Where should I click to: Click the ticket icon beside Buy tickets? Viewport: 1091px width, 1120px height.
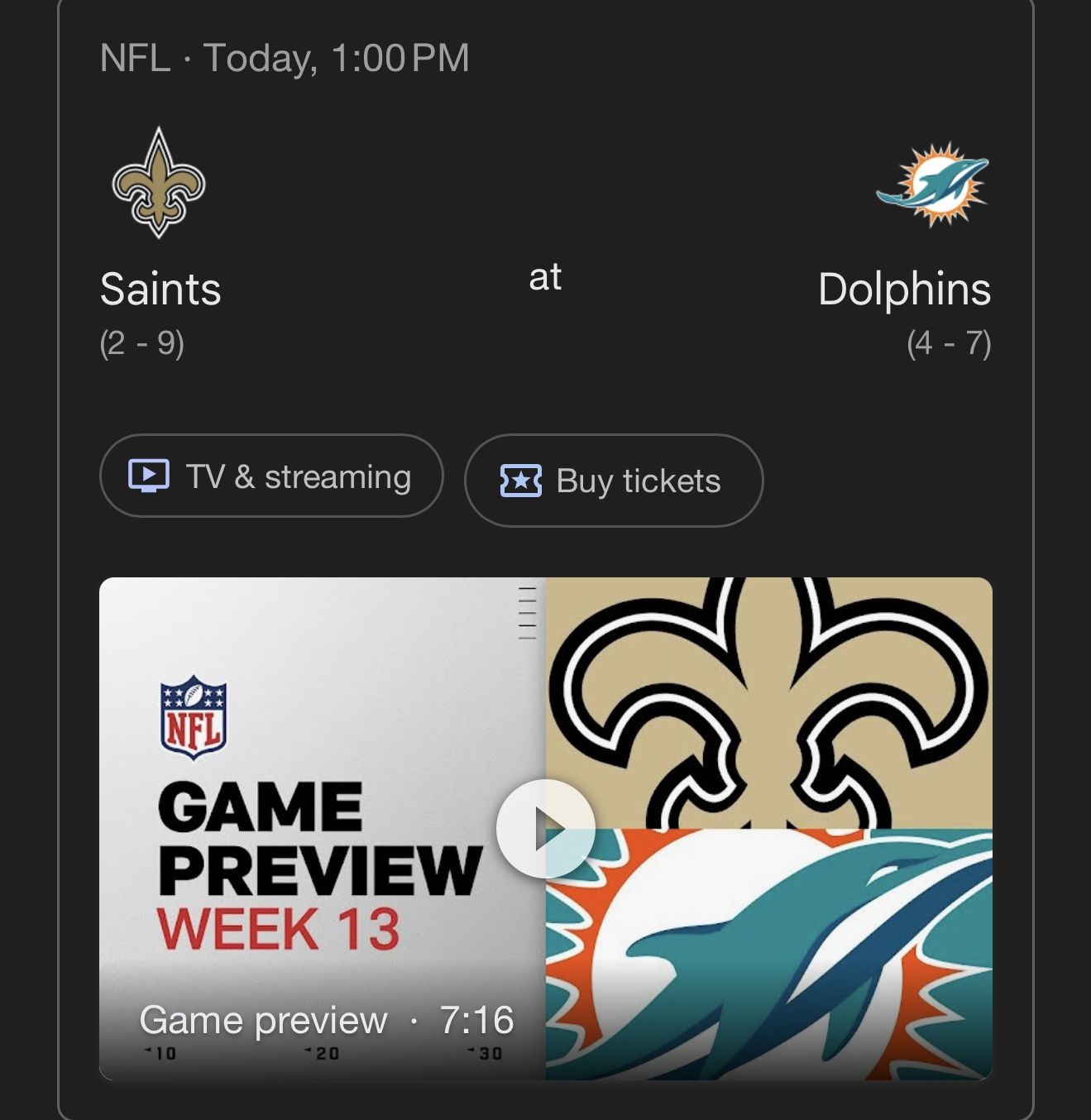[521, 480]
